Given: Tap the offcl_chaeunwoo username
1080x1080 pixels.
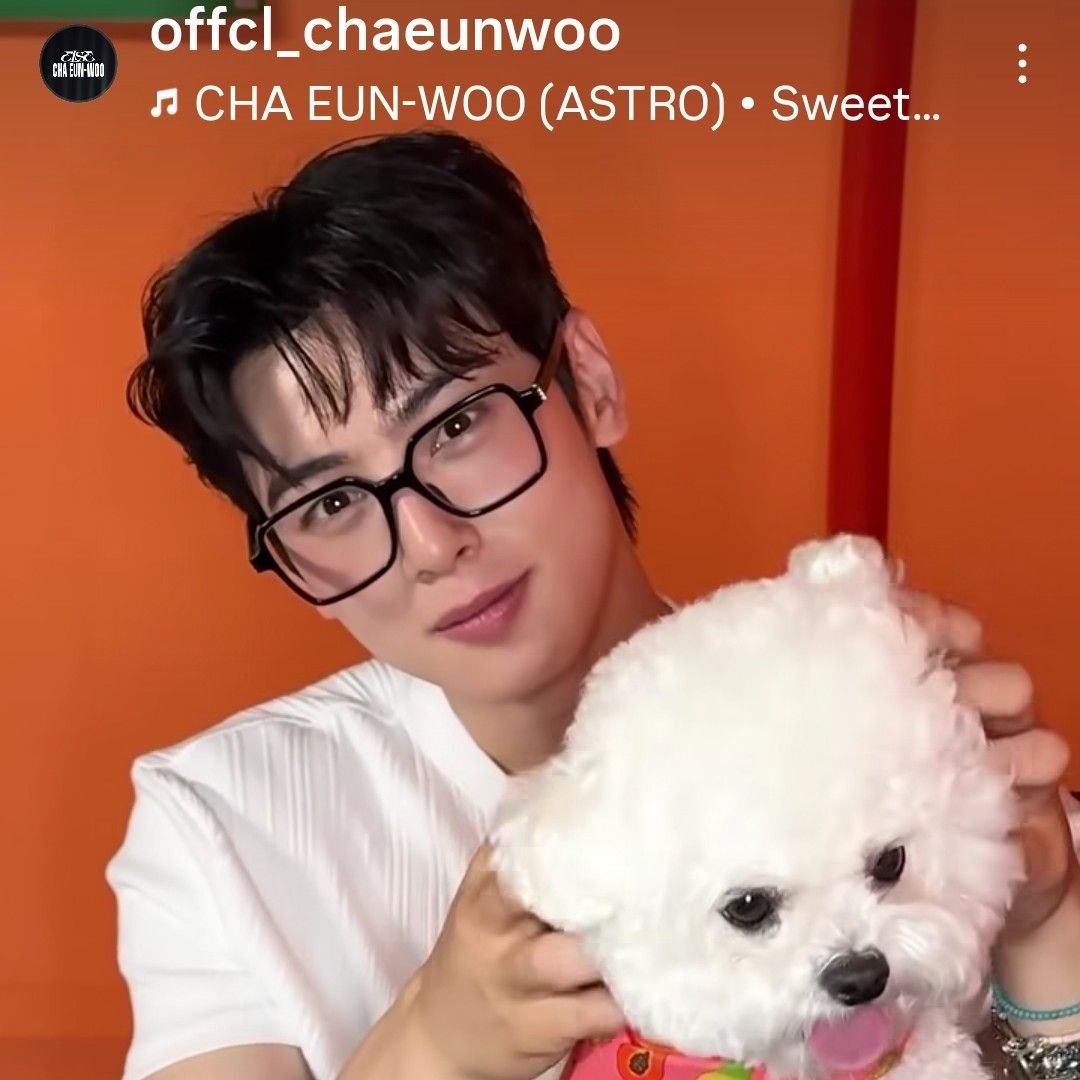Looking at the screenshot, I should 385,32.
